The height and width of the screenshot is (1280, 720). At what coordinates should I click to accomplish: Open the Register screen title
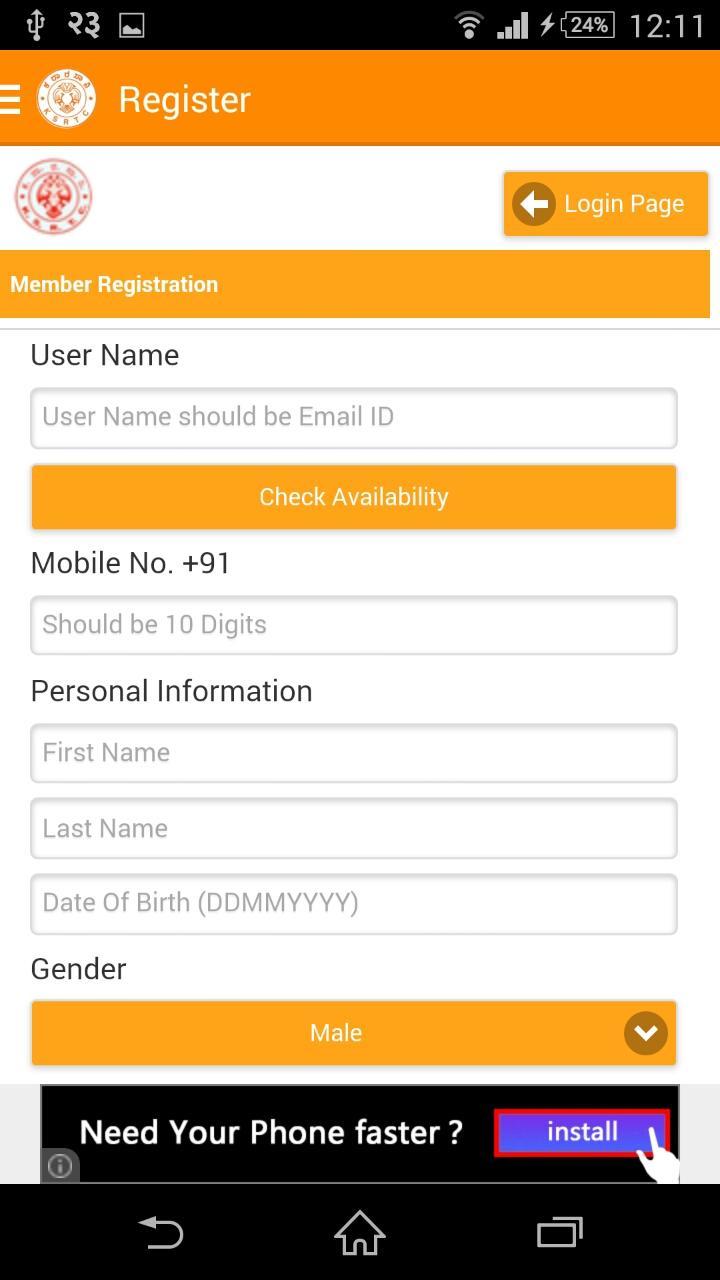coord(184,97)
